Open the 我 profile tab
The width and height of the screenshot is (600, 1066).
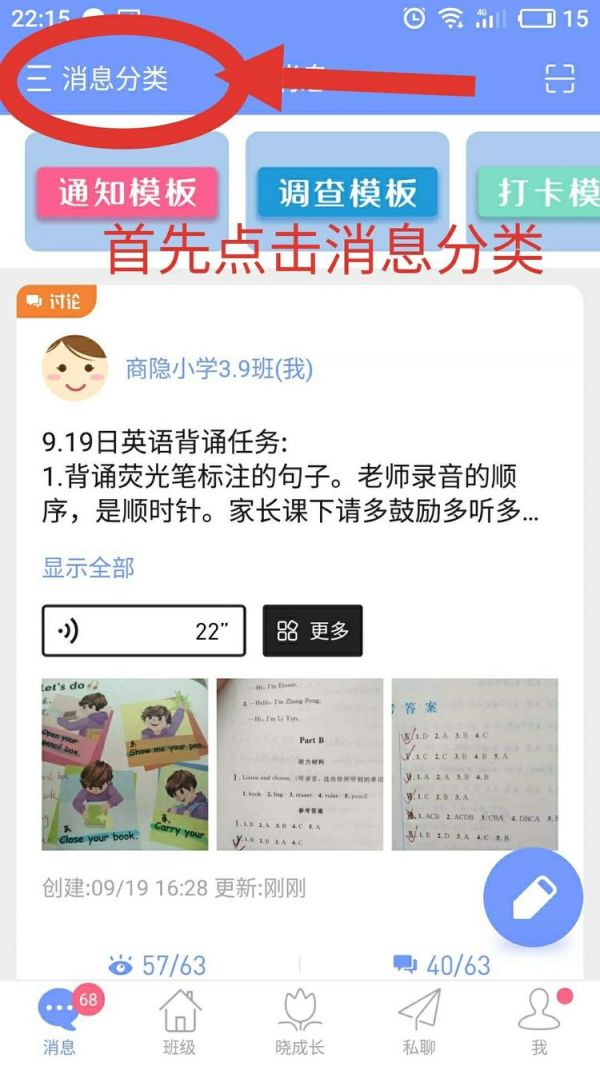coord(539,1022)
